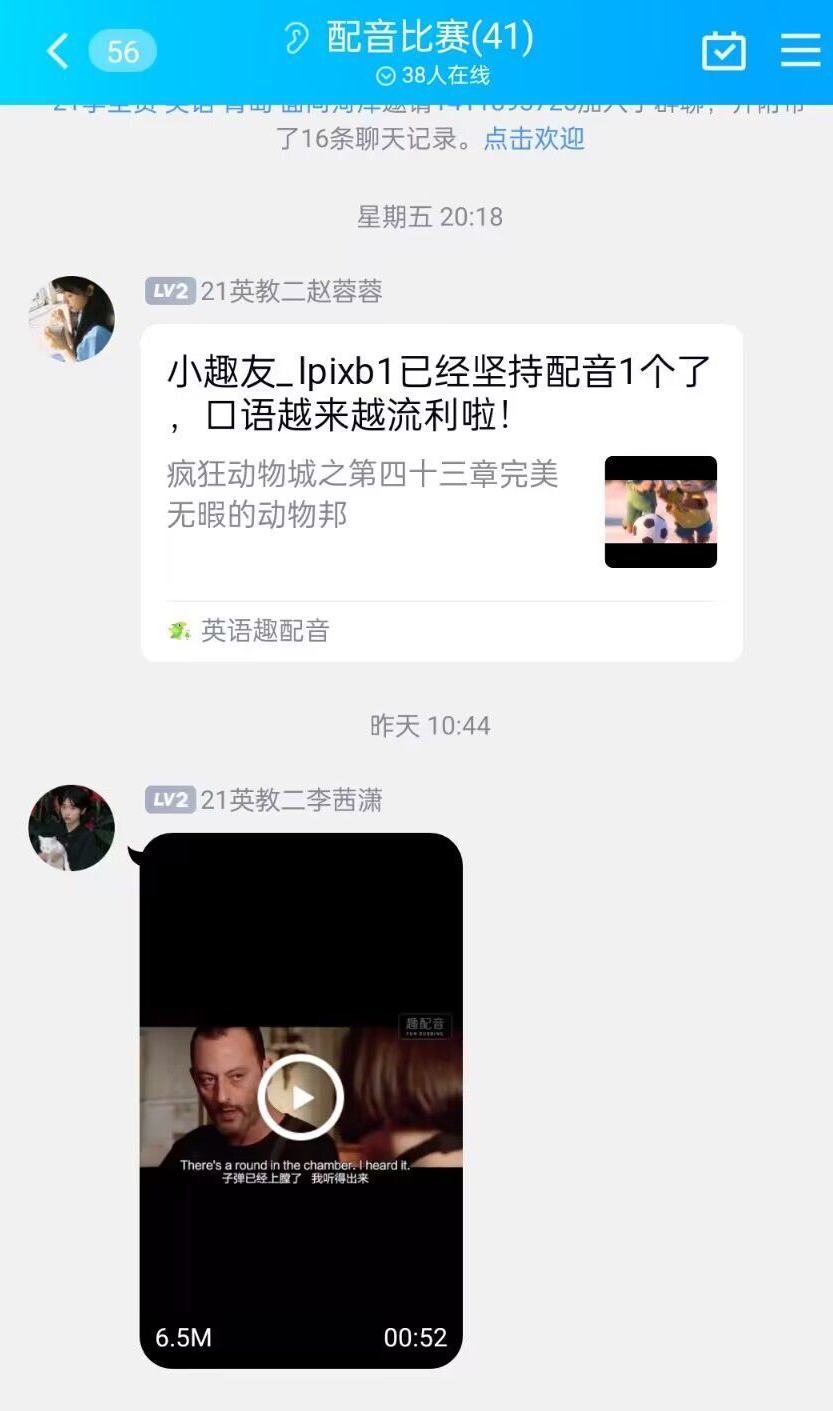Image resolution: width=833 pixels, height=1411 pixels.
Task: Open 英语趣配音 source link on the card
Action: [x=264, y=631]
